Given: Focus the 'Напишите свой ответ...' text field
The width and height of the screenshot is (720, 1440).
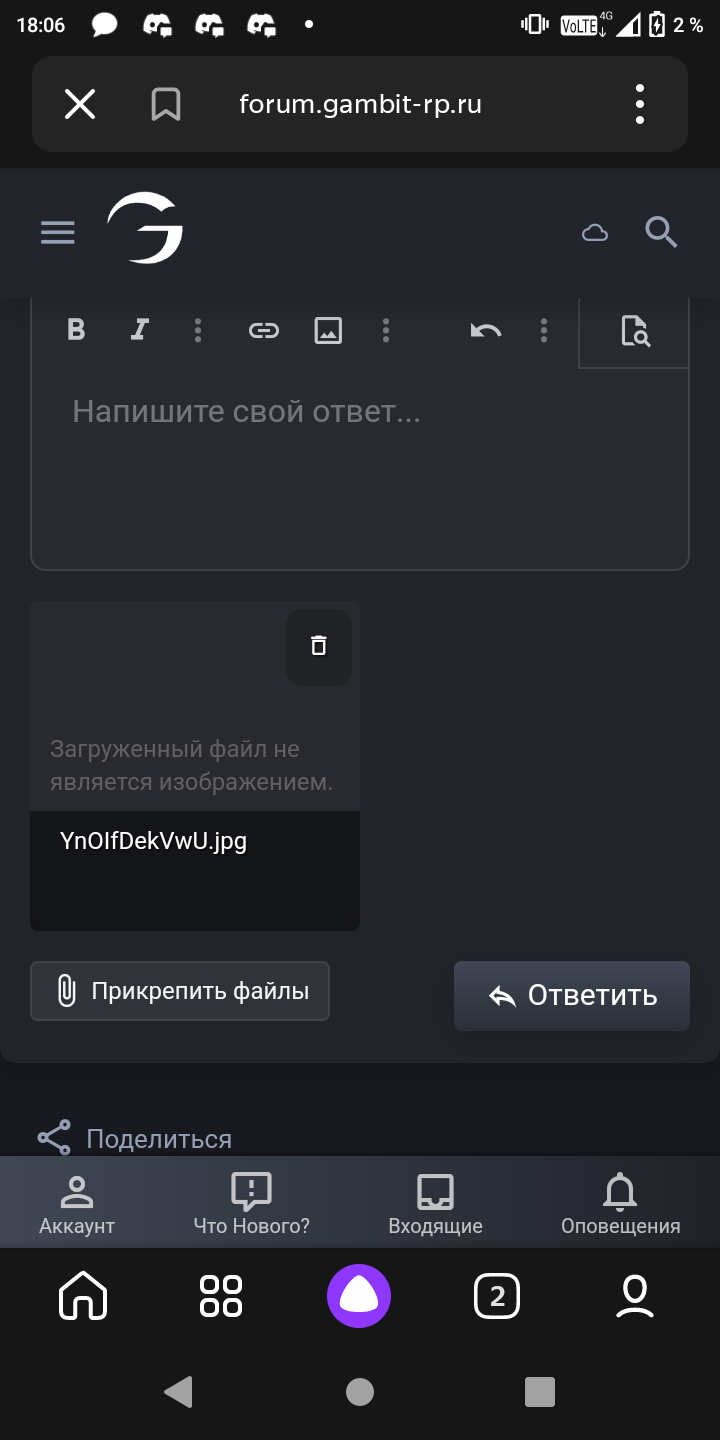Looking at the screenshot, I should [360, 470].
